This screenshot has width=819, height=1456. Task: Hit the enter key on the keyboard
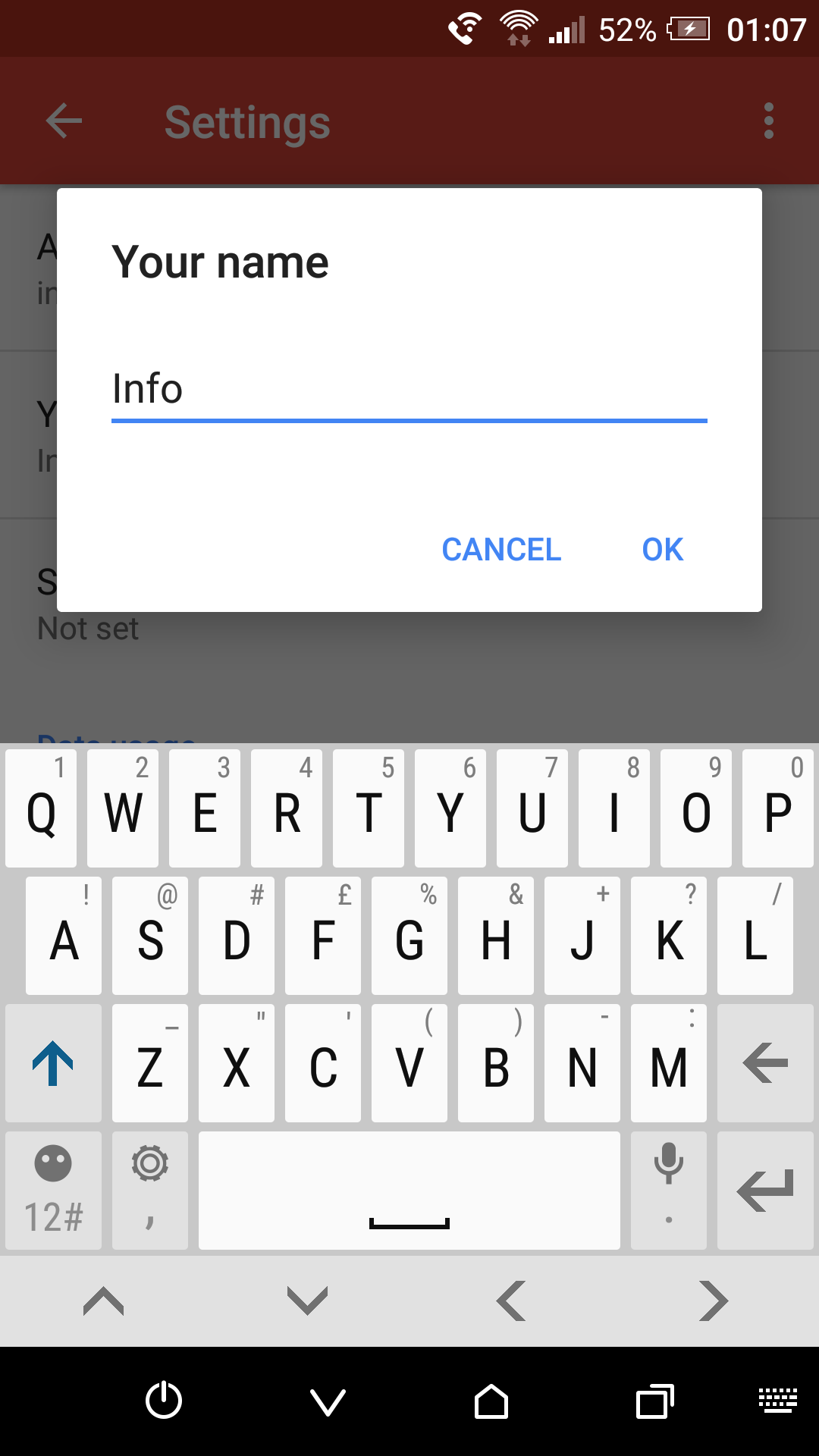764,1191
